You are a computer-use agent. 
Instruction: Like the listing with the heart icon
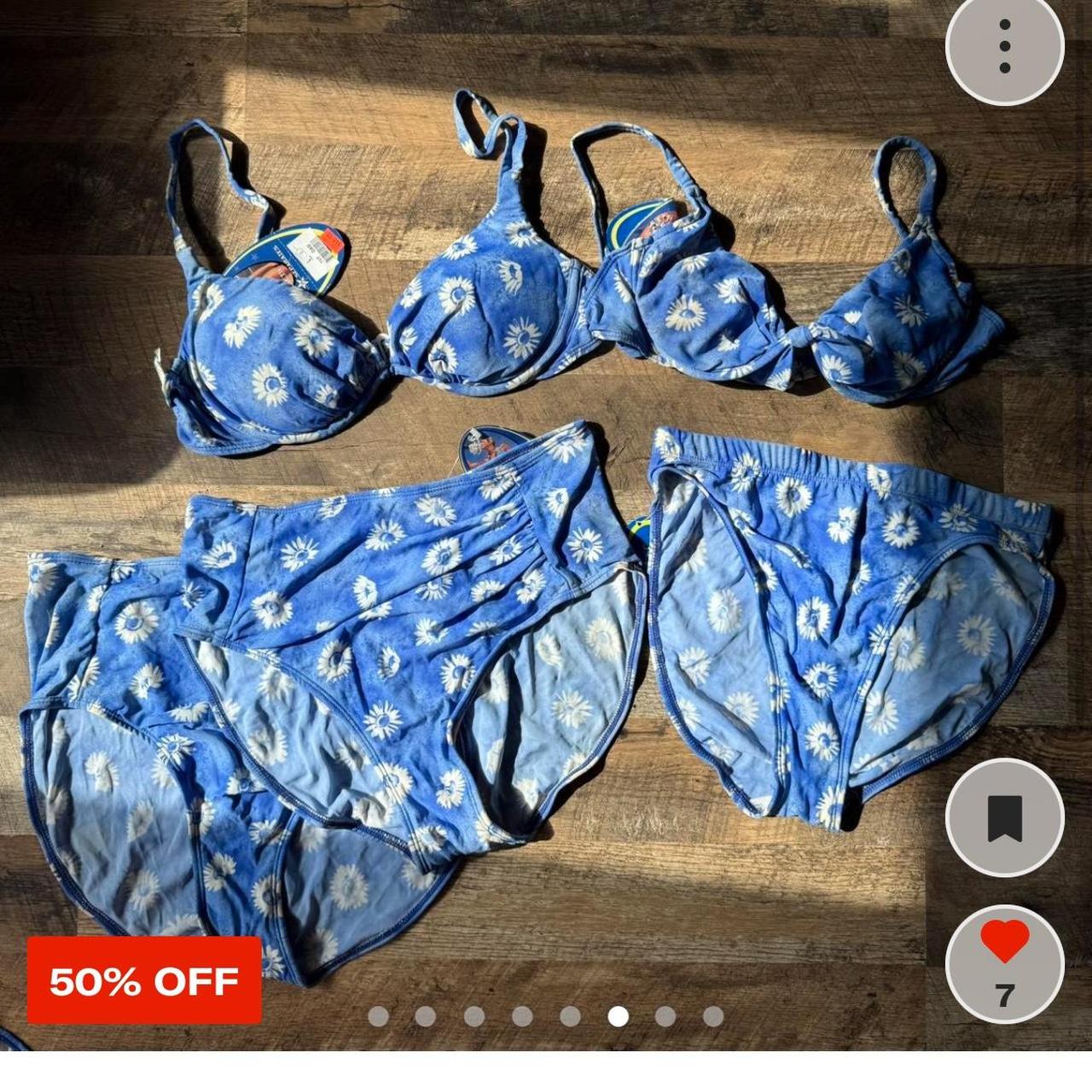1004,943
